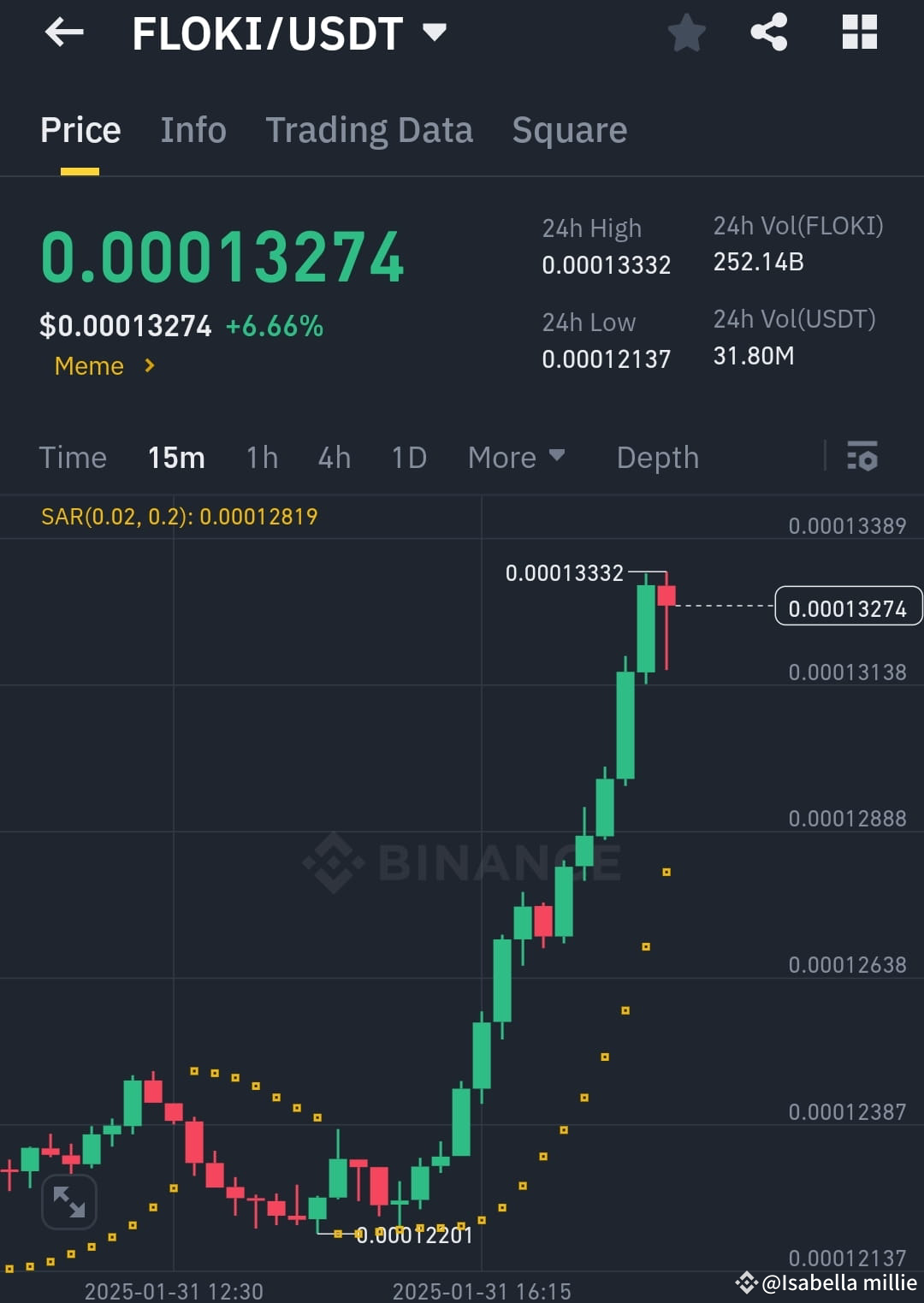Expand chart to fullscreen with corner icon

[68, 1201]
